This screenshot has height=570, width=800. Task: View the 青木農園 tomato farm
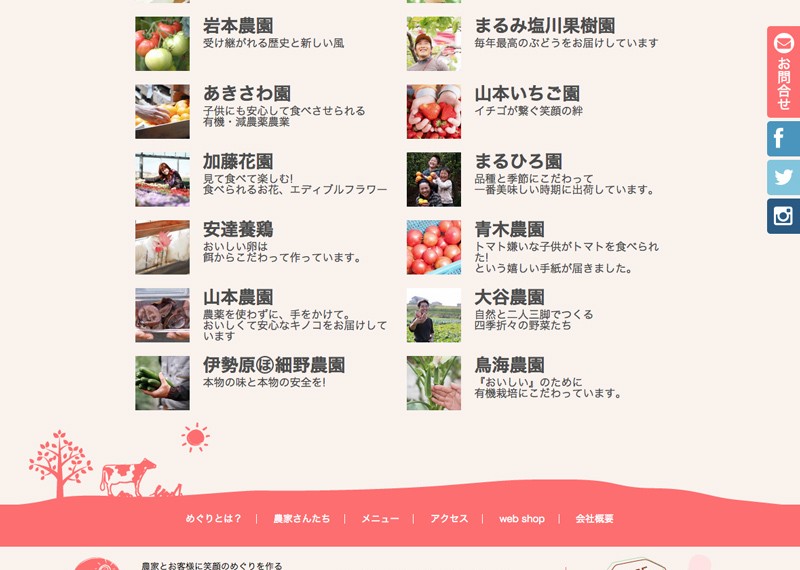(x=509, y=230)
